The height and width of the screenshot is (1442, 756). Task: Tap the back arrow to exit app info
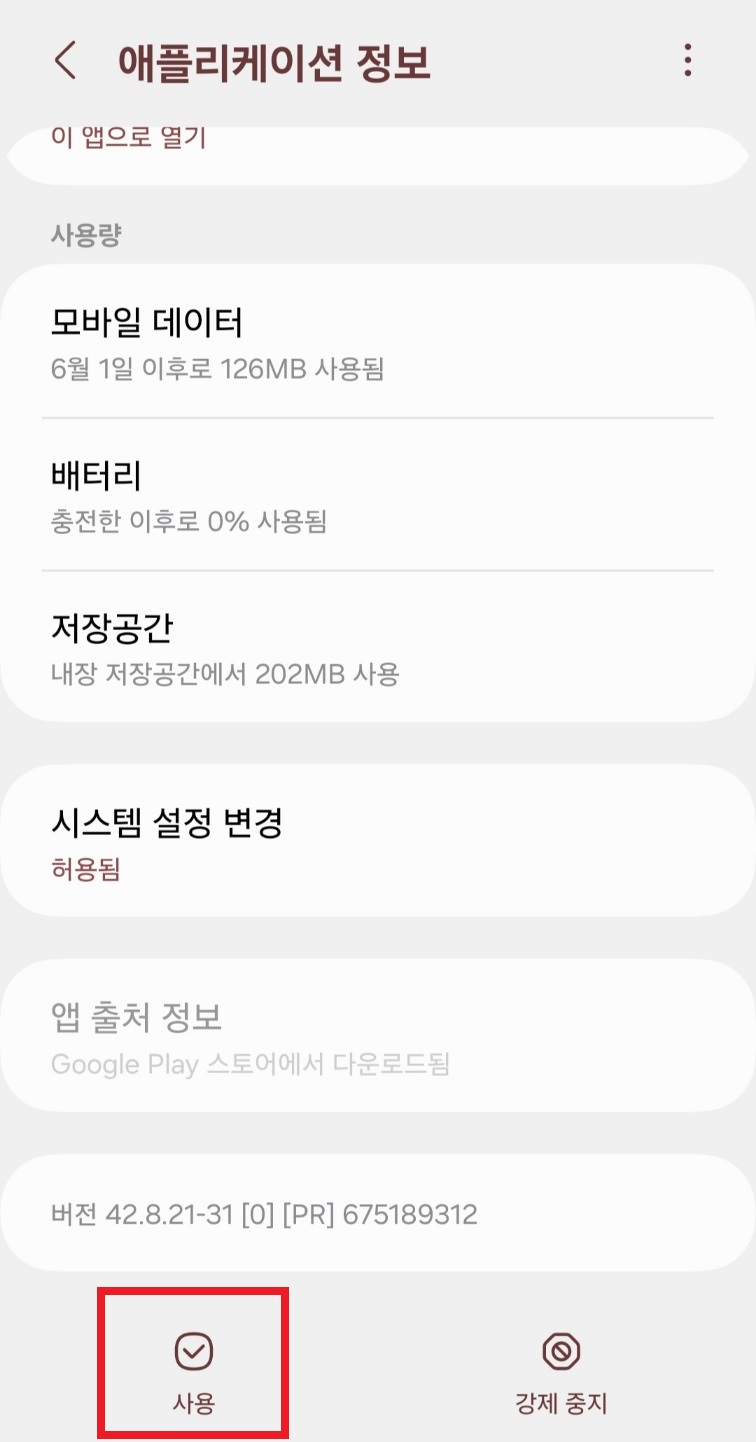[x=64, y=60]
